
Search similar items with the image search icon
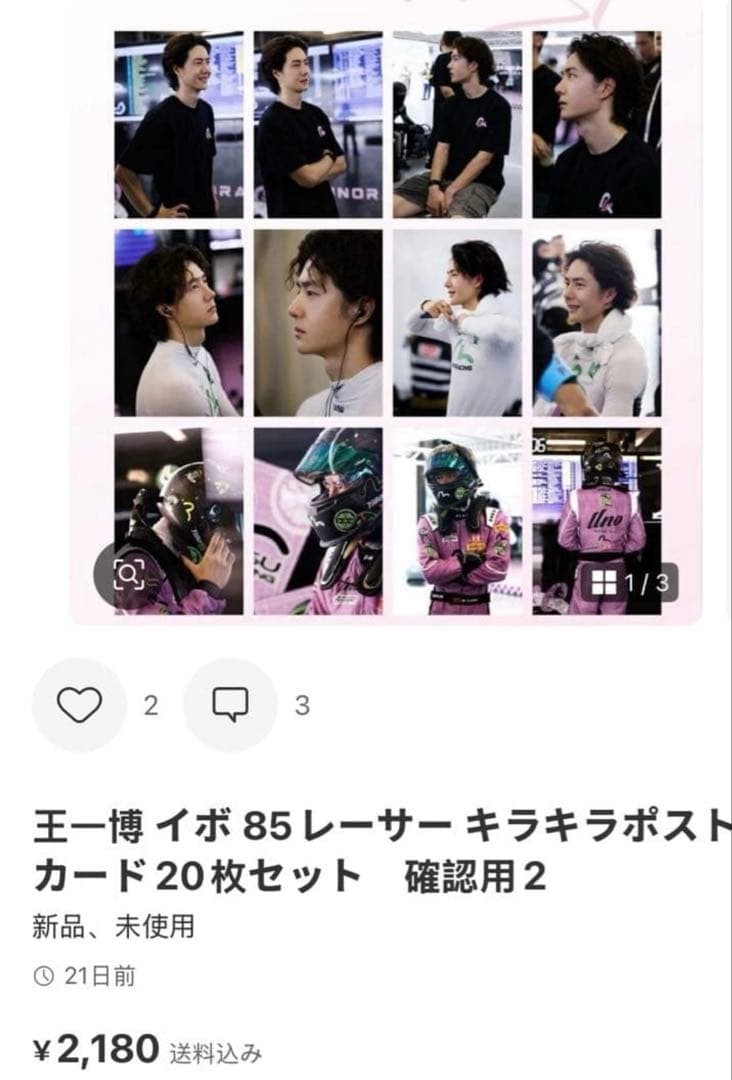coord(128,575)
